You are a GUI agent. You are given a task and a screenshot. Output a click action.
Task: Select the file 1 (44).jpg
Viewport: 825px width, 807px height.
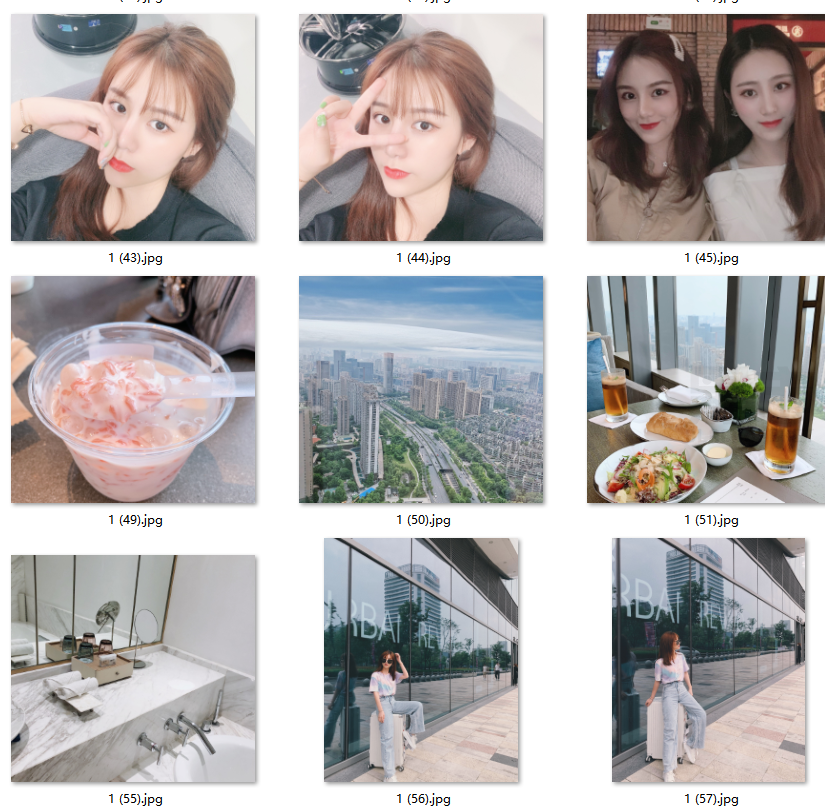(421, 128)
